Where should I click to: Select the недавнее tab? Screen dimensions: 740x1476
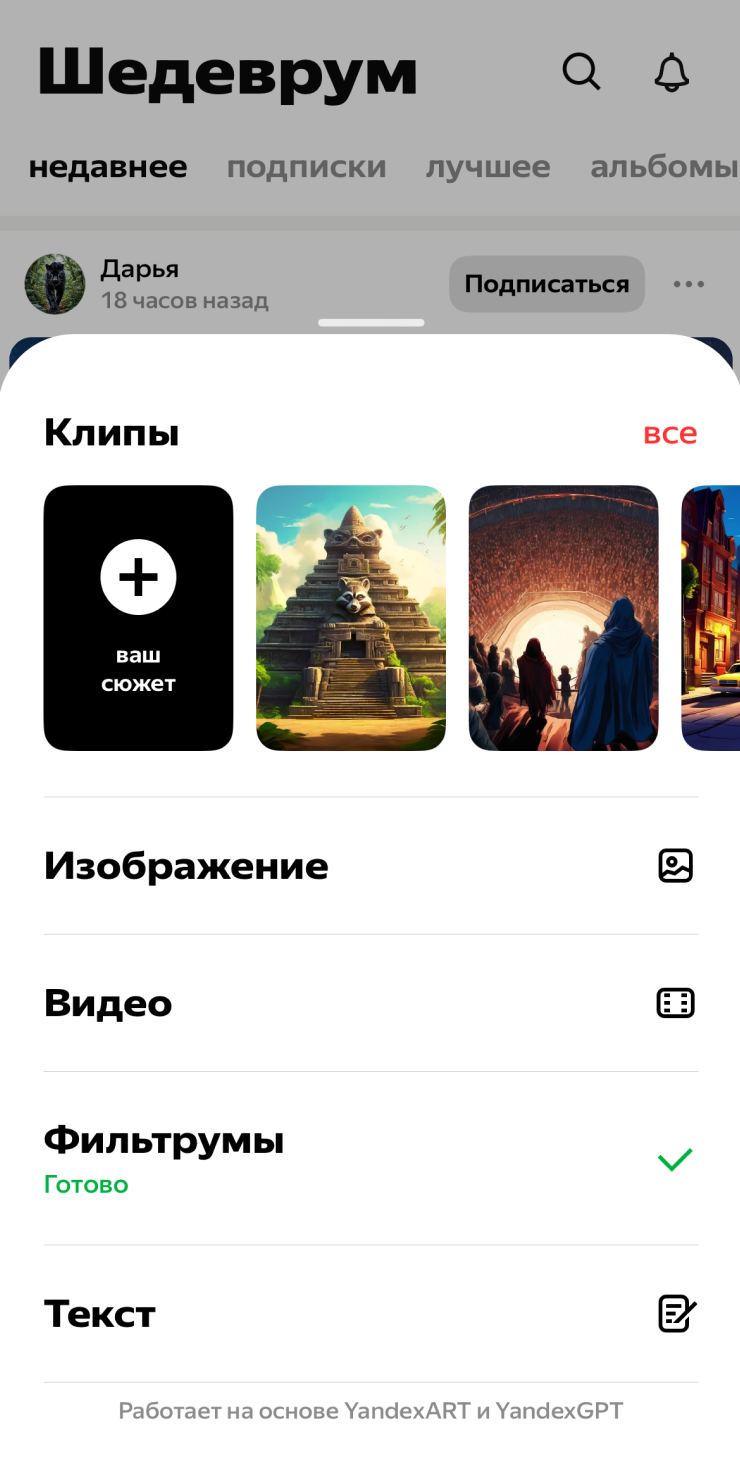[x=108, y=167]
